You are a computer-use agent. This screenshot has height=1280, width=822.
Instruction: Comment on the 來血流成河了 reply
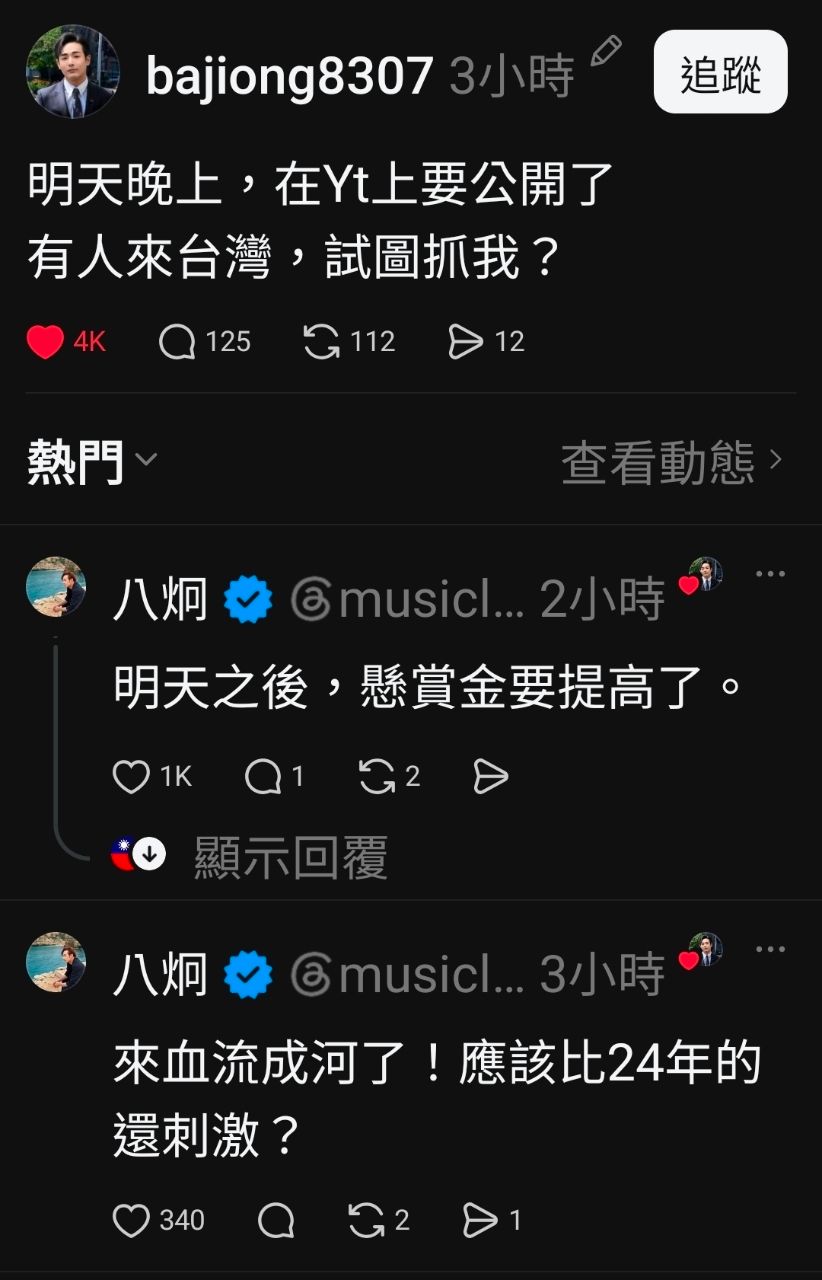click(276, 1220)
